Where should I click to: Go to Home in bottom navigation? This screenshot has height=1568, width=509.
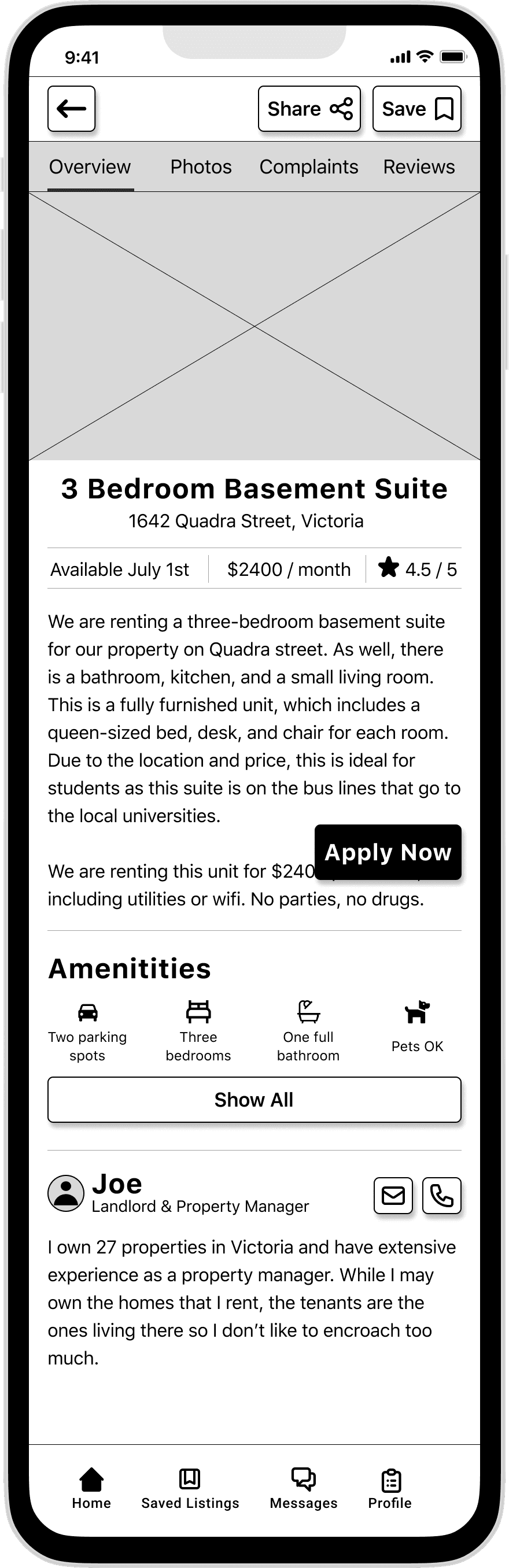pos(91,1488)
